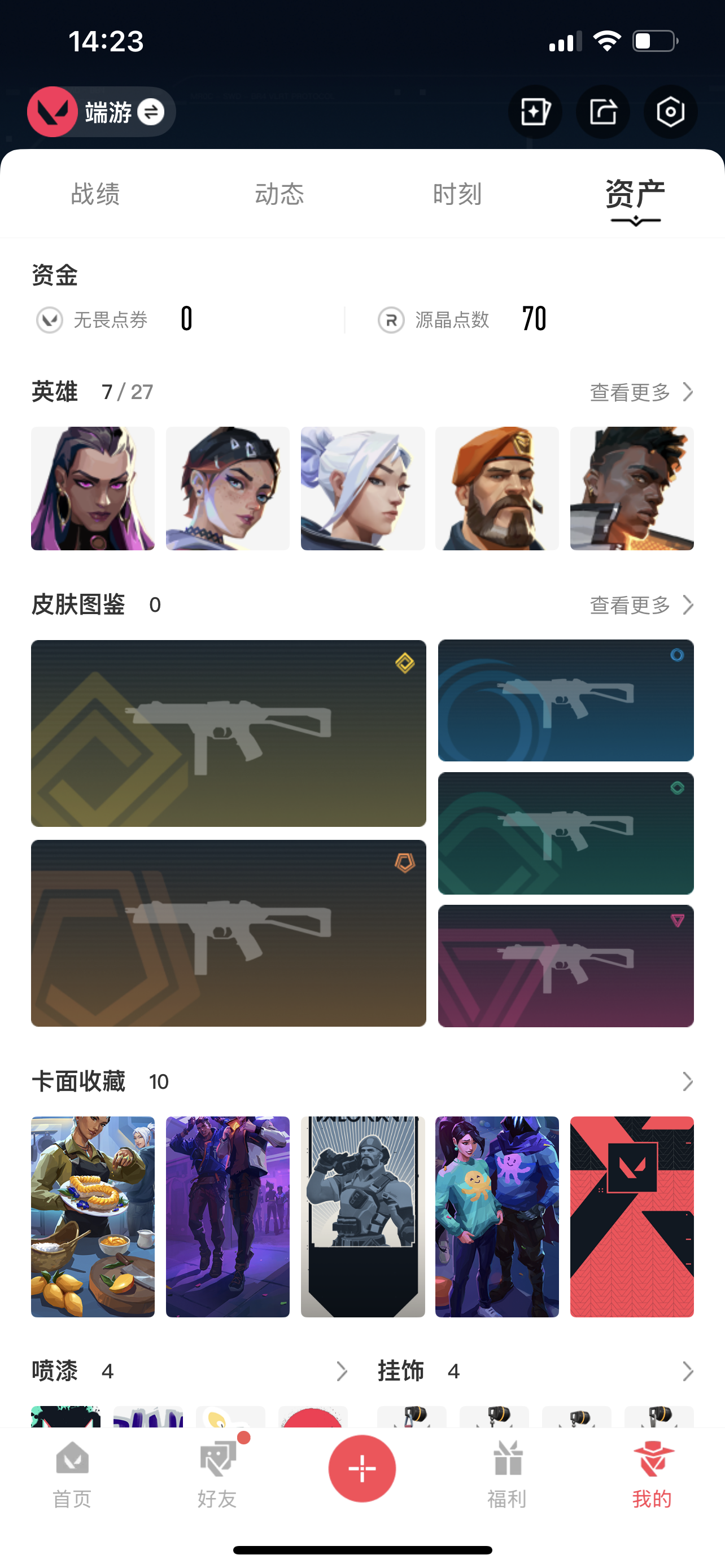Expand the 挂饰 charms section
Viewport: 725px width, 1568px height.
pyautogui.click(x=687, y=1372)
